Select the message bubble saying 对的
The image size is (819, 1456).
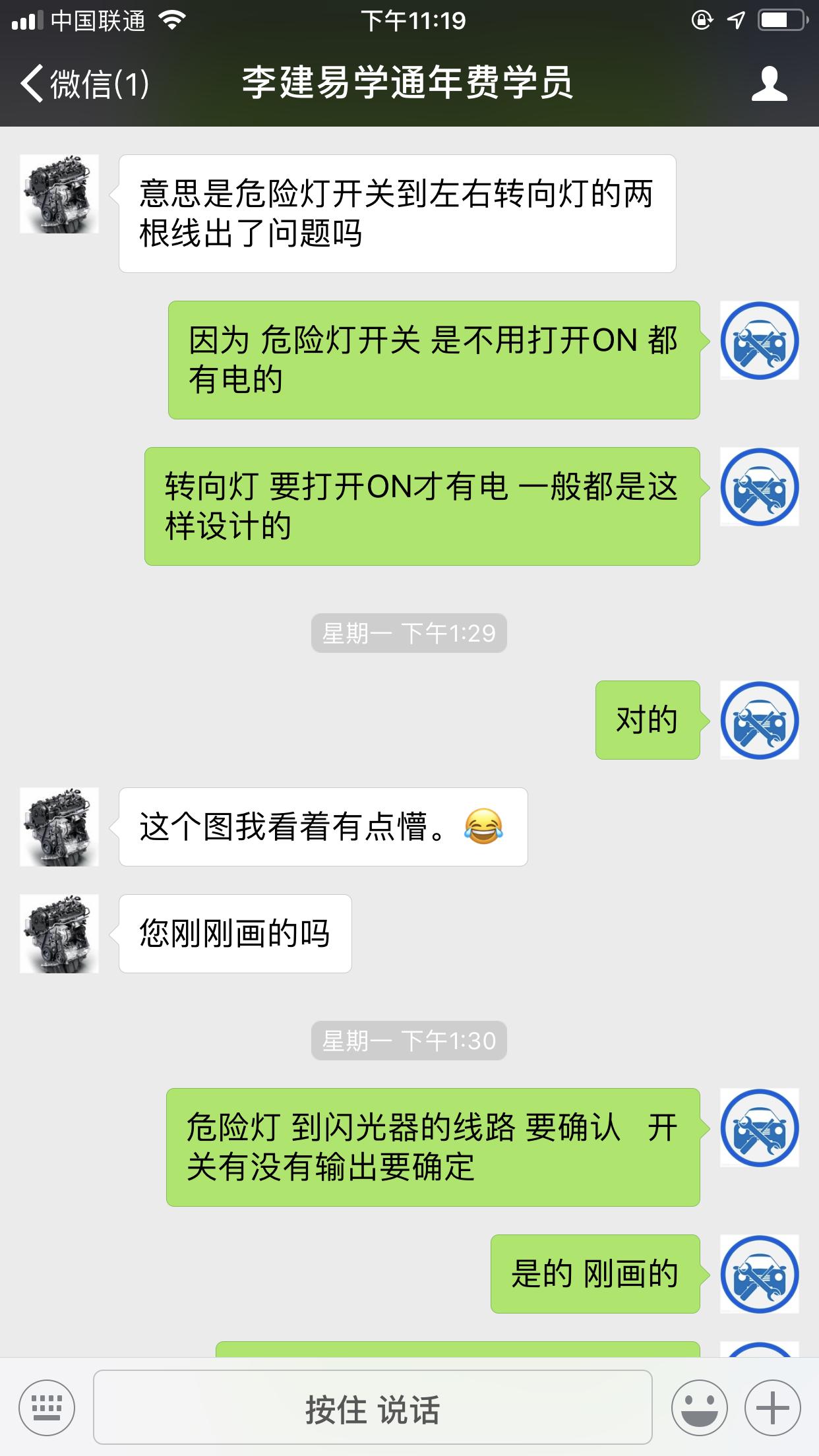(647, 721)
